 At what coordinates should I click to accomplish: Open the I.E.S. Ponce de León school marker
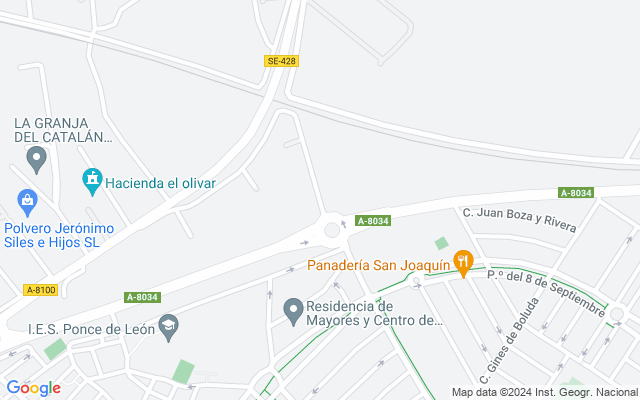(169, 328)
